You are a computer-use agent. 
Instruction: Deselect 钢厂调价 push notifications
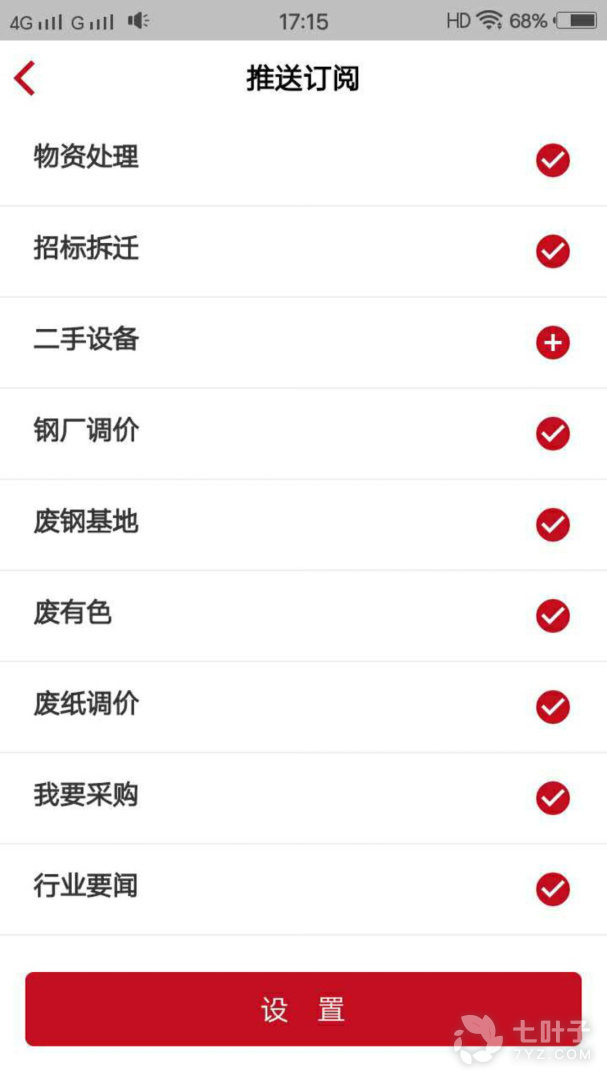click(552, 433)
